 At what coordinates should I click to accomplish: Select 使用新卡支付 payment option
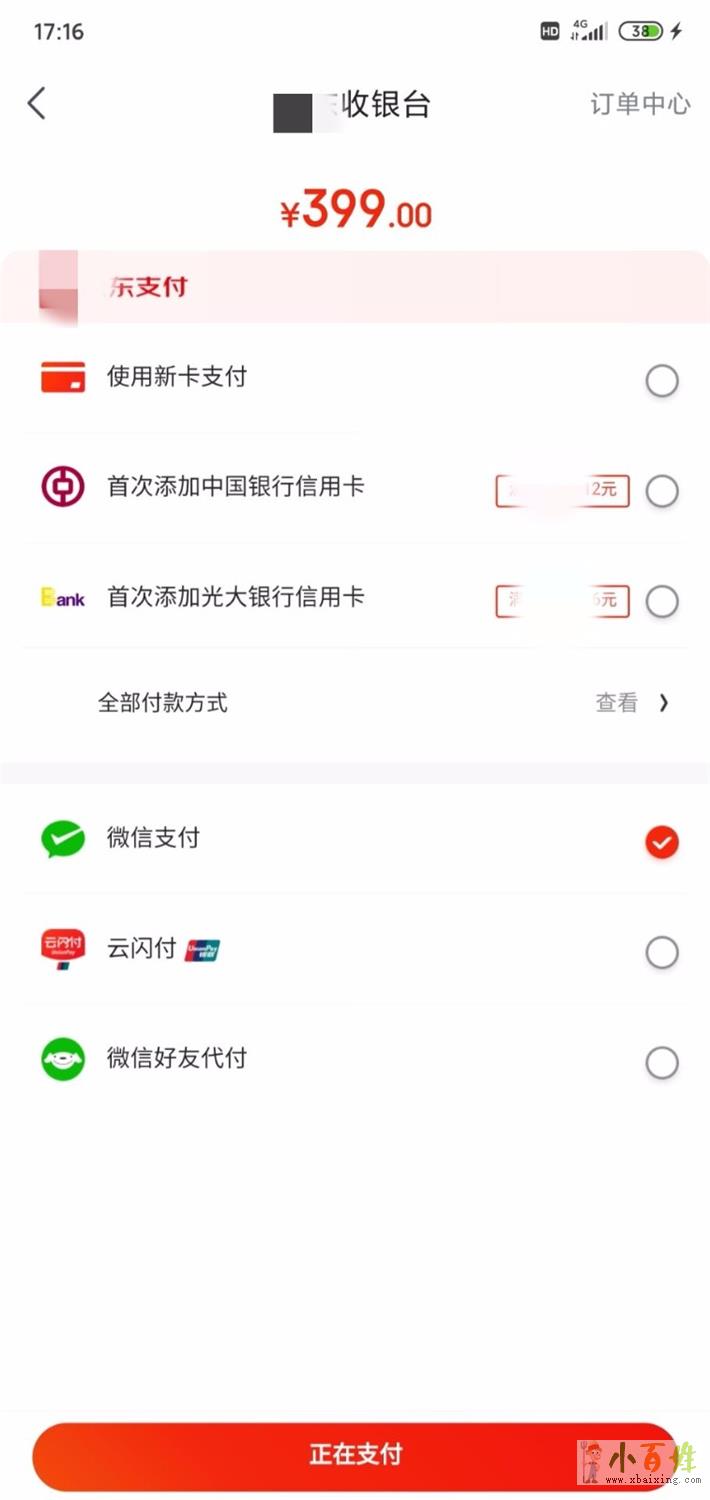[661, 381]
